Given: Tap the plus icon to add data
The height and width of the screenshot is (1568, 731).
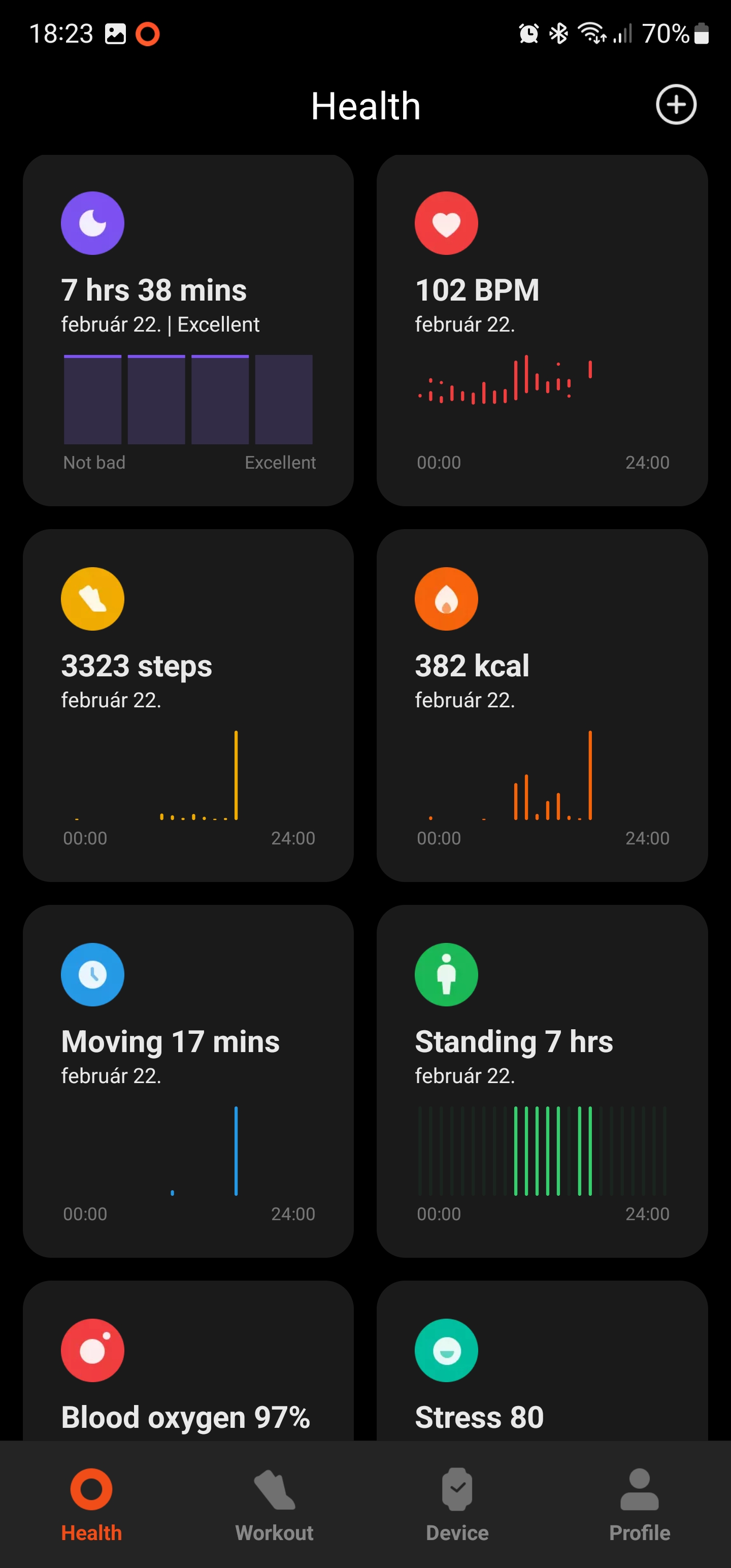Looking at the screenshot, I should point(676,105).
